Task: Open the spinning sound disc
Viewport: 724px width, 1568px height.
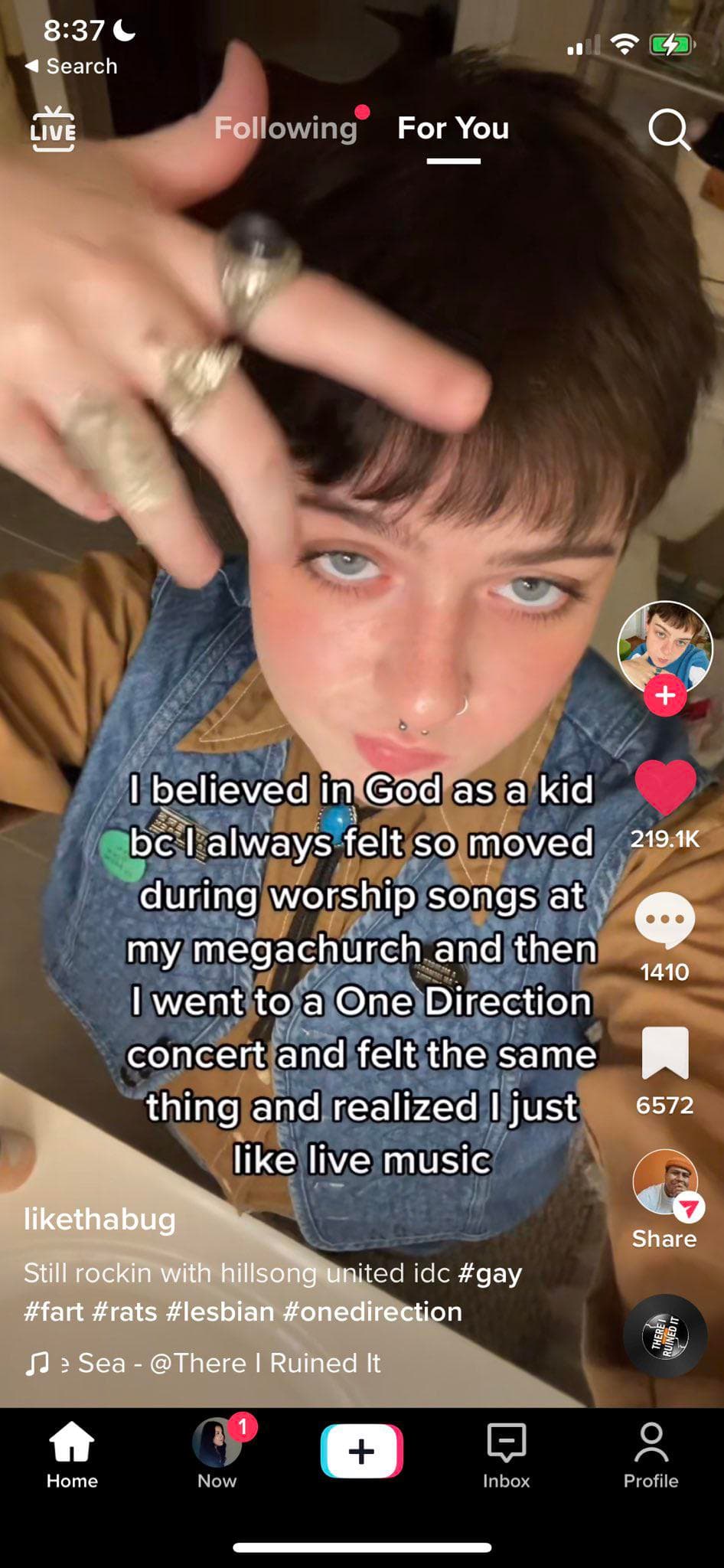Action: [664, 1336]
